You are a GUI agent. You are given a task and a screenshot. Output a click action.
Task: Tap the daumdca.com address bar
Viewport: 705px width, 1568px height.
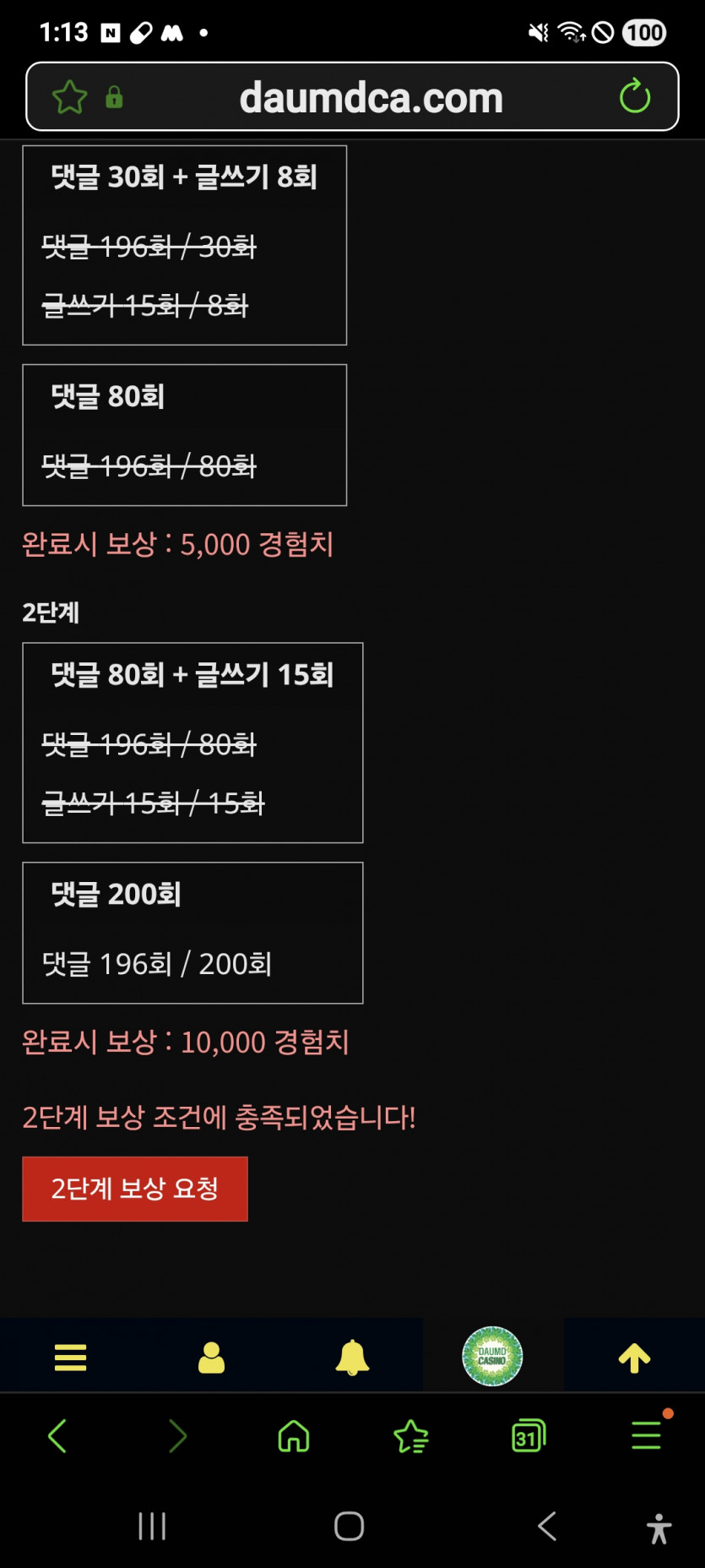pos(370,96)
